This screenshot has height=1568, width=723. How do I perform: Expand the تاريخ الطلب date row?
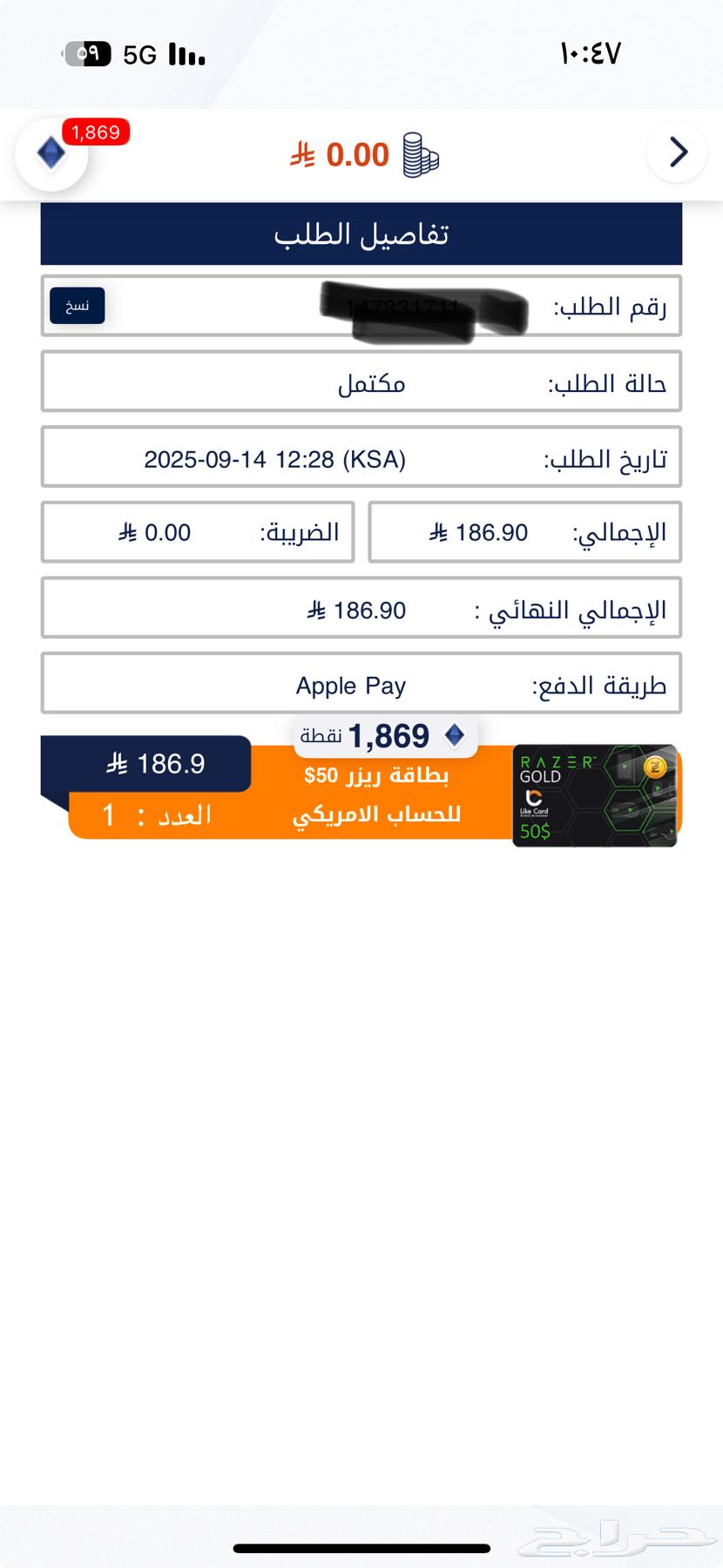[361, 456]
